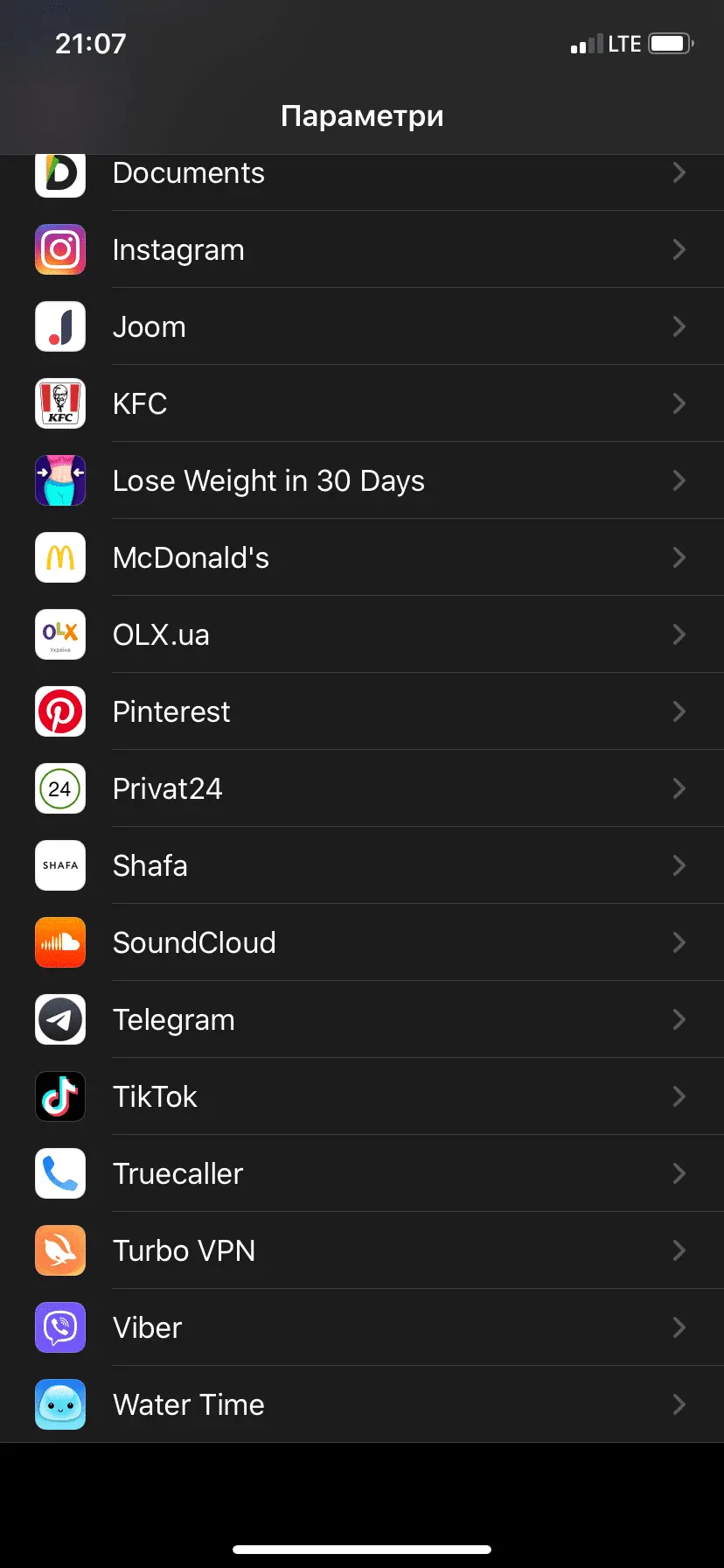Open TikTok app settings
This screenshot has height=1568, width=724.
click(x=362, y=1097)
